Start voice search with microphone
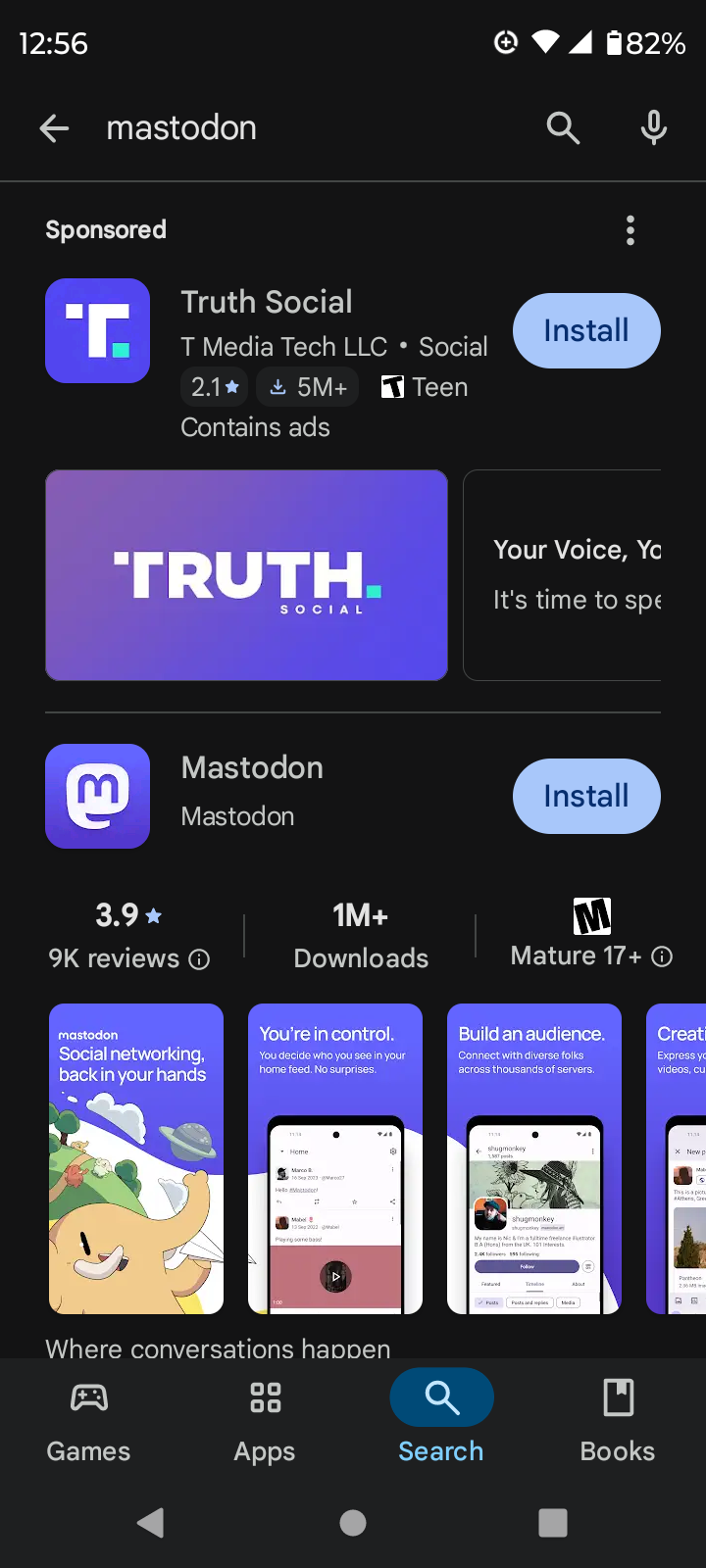This screenshot has width=706, height=1568. point(654,128)
